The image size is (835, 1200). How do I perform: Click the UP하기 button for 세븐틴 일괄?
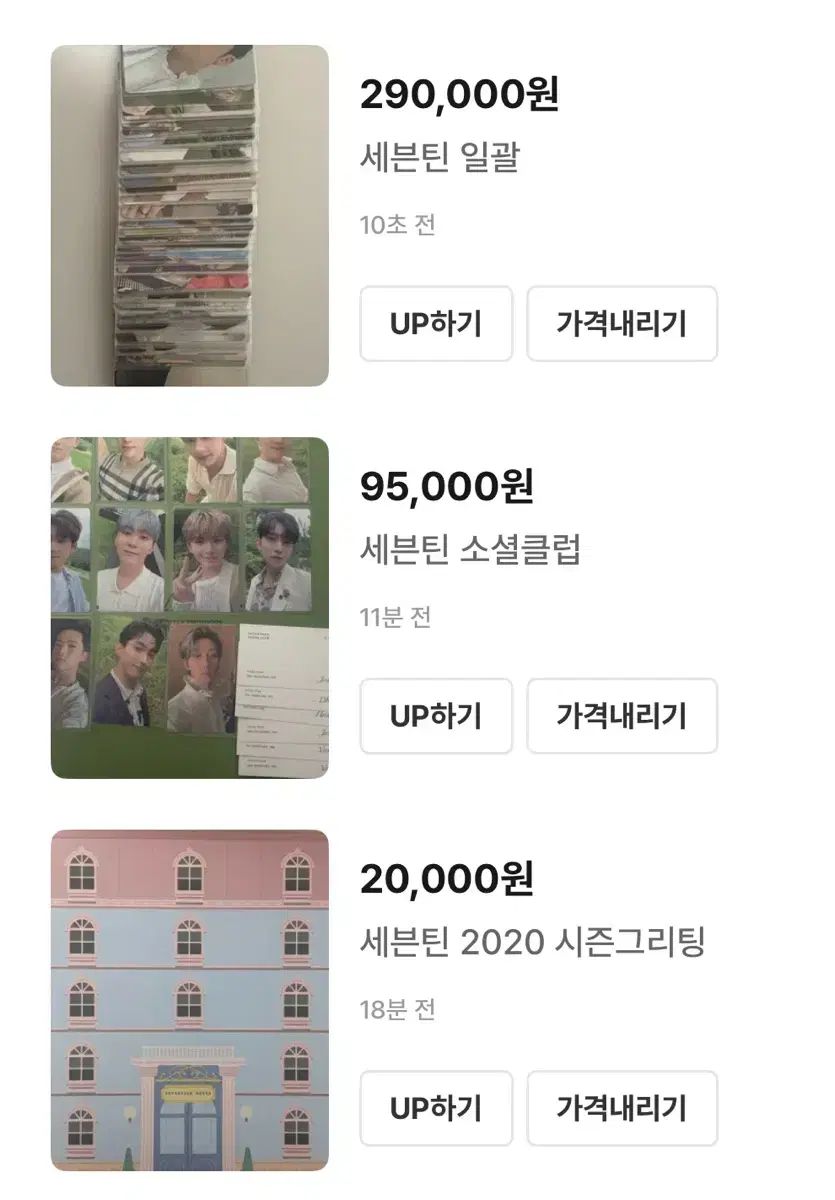click(435, 322)
